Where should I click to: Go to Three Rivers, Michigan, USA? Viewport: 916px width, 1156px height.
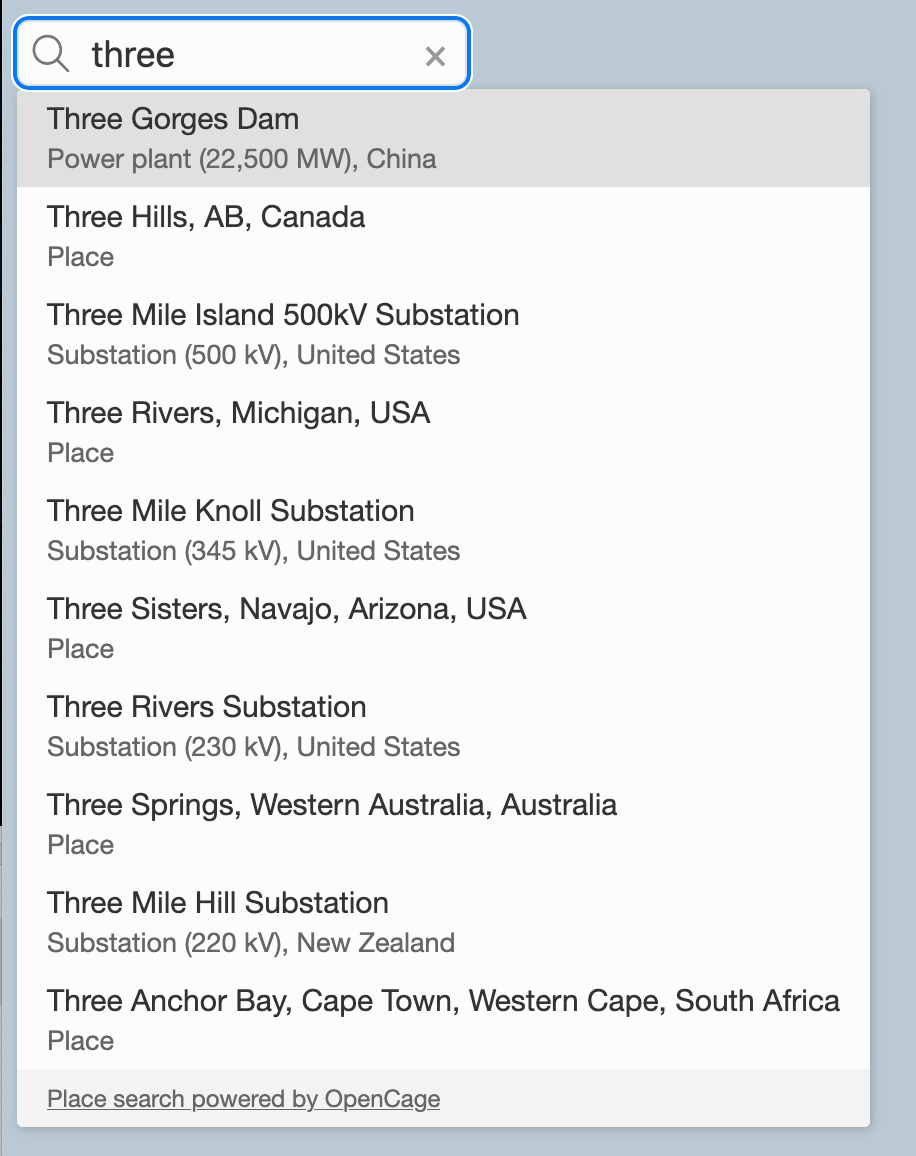tap(442, 432)
